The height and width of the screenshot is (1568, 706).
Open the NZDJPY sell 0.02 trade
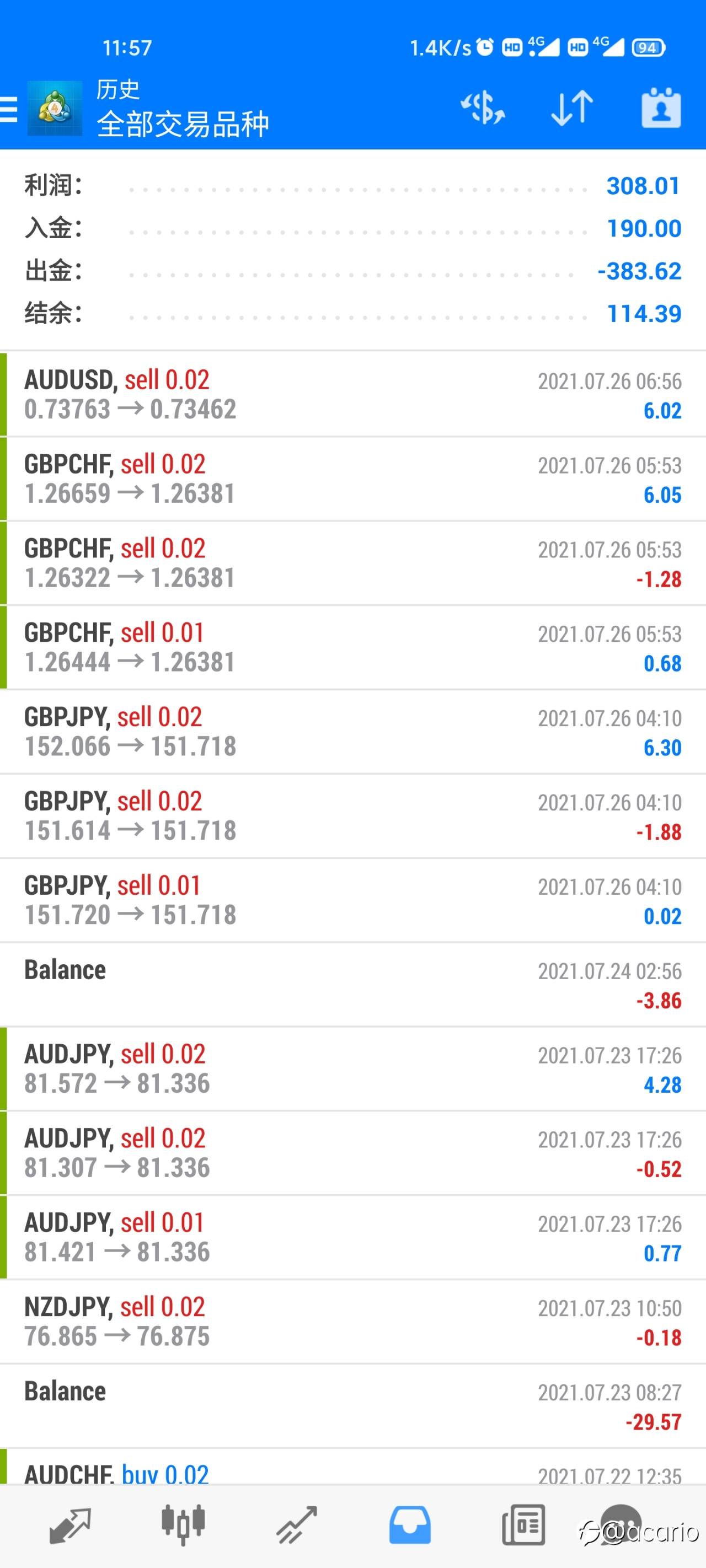354,1322
